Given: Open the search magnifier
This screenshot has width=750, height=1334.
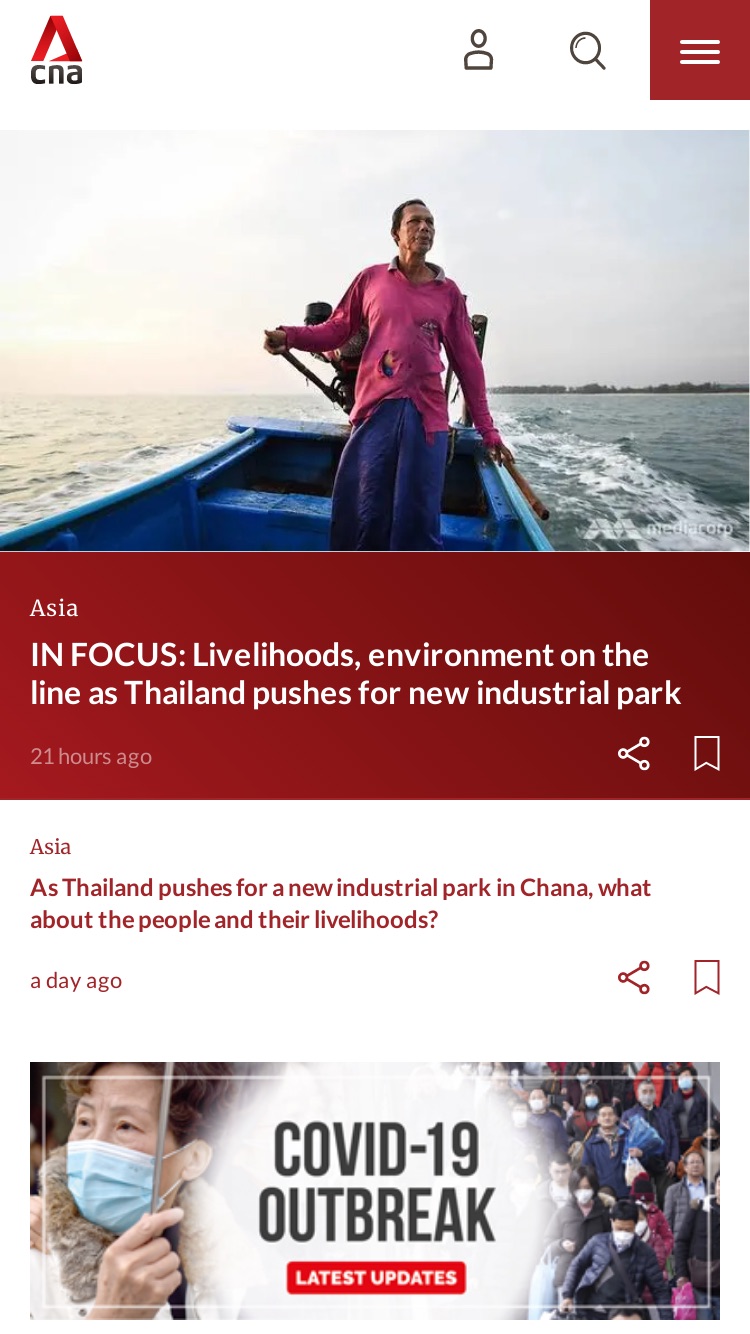Looking at the screenshot, I should (588, 50).
